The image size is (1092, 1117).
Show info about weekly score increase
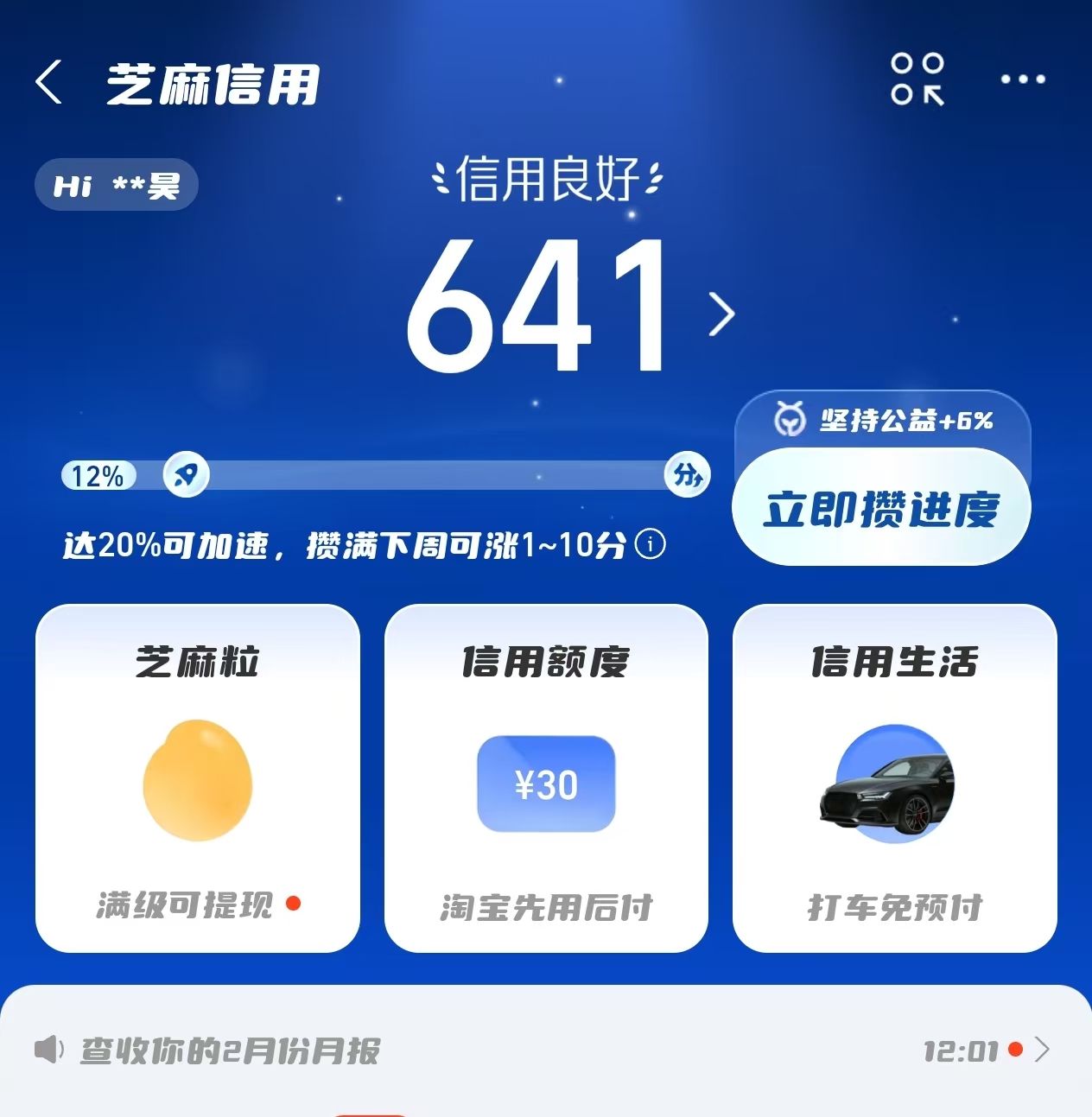[x=651, y=544]
